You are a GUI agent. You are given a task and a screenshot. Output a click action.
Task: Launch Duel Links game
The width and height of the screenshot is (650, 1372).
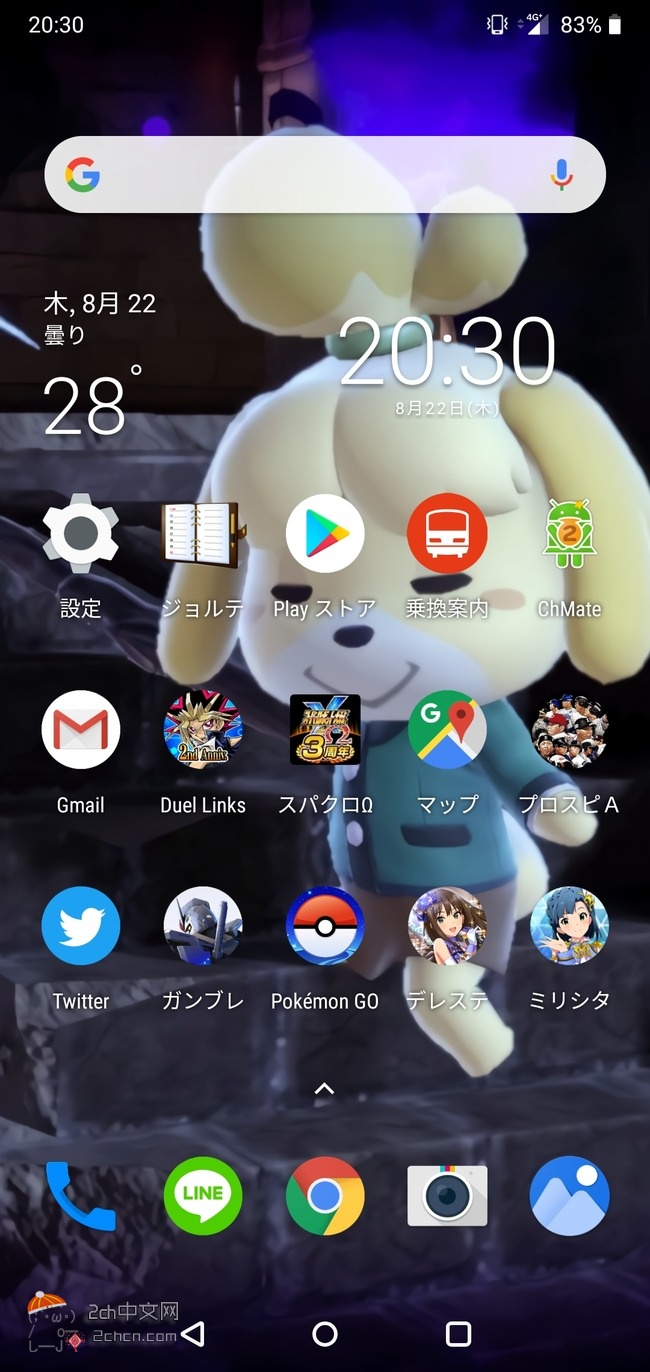202,730
